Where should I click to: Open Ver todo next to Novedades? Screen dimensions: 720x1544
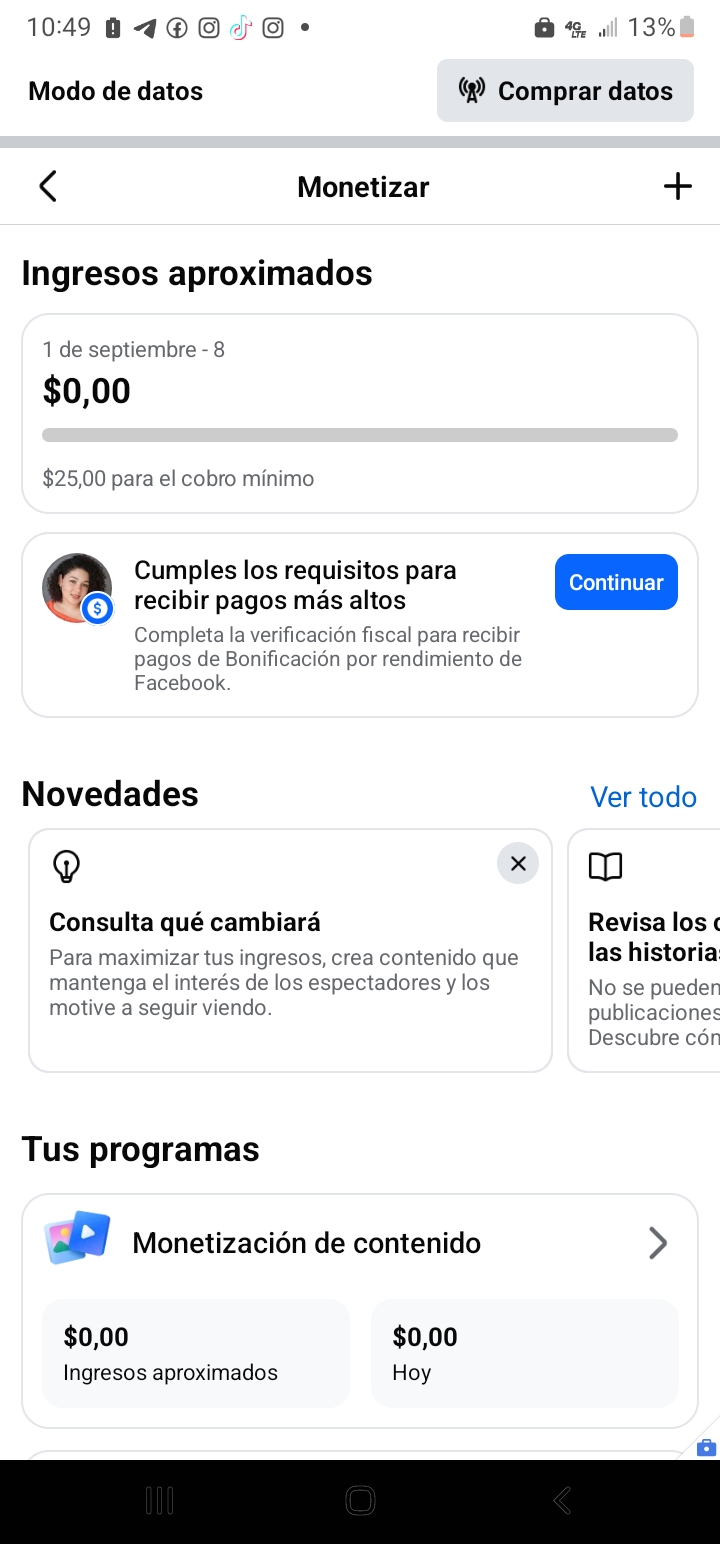click(x=643, y=797)
